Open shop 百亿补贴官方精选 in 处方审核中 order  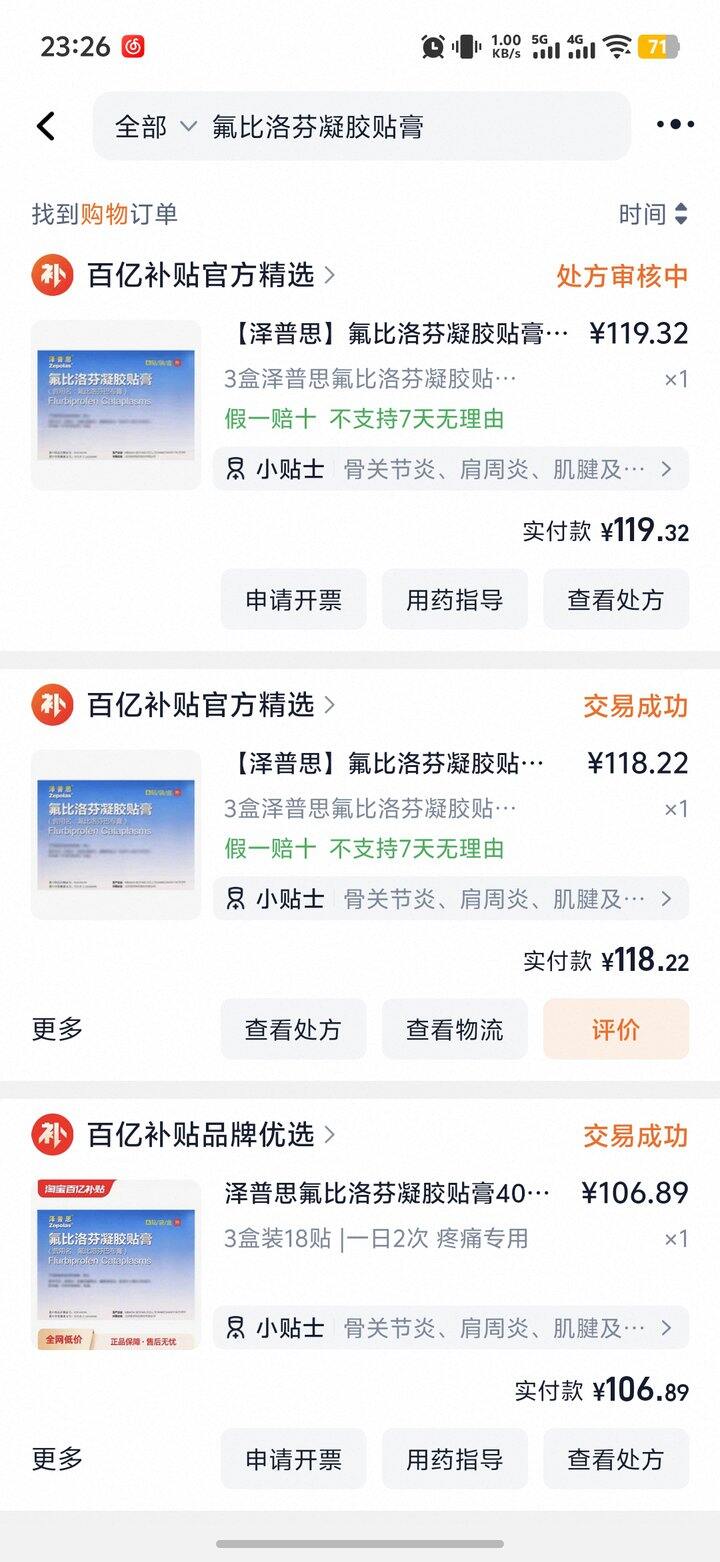click(x=200, y=275)
